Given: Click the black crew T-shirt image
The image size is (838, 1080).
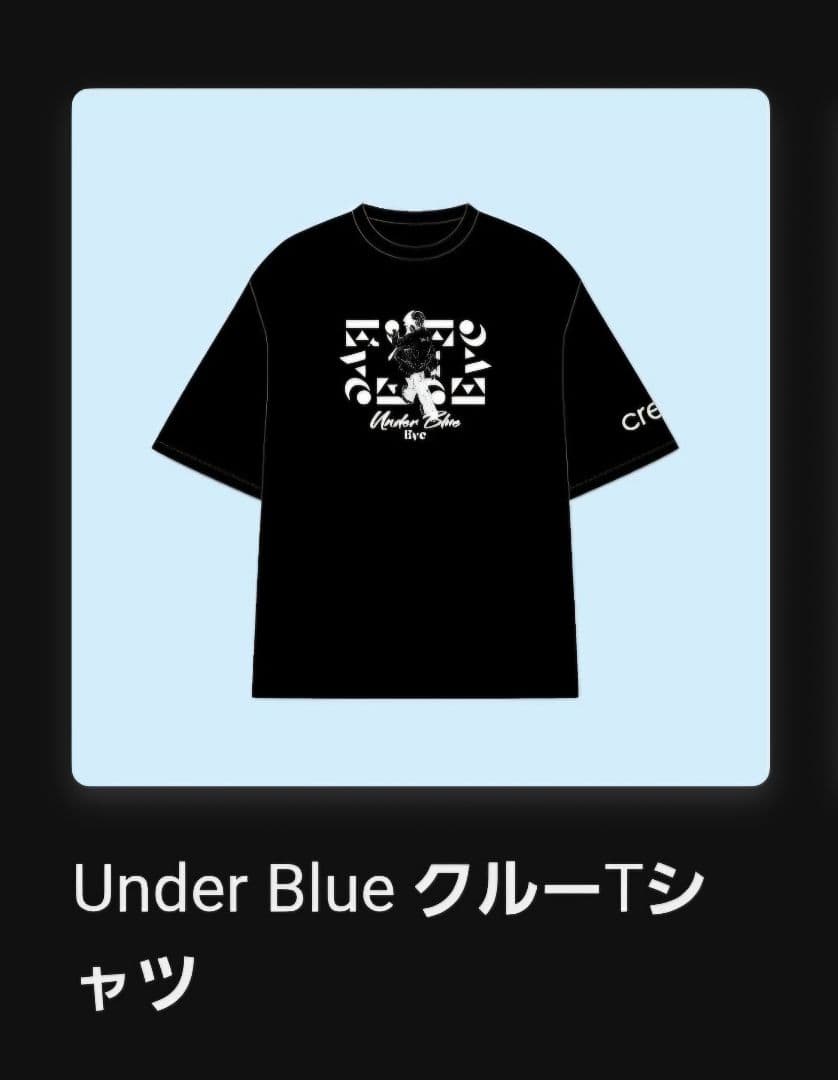Looking at the screenshot, I should pyautogui.click(x=419, y=450).
